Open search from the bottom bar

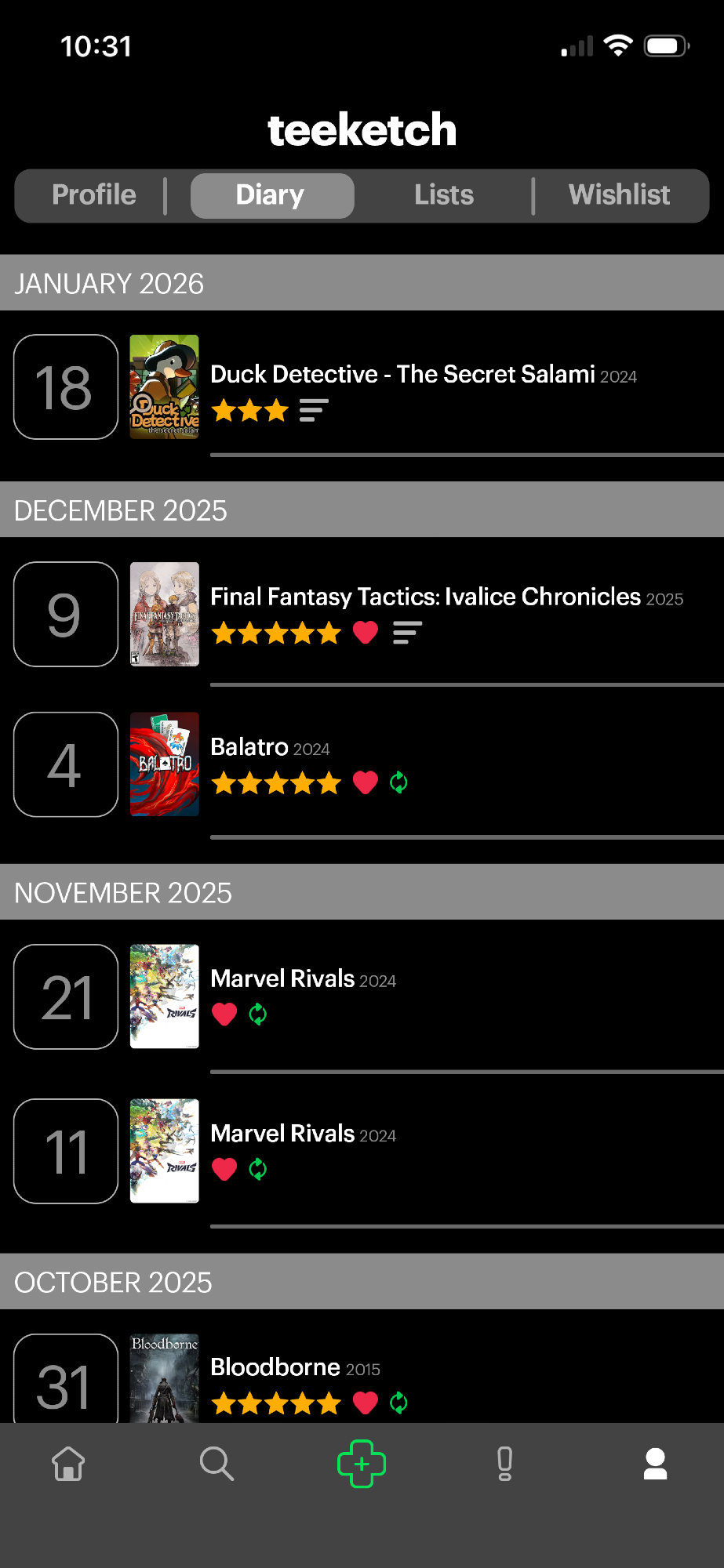tap(216, 1463)
